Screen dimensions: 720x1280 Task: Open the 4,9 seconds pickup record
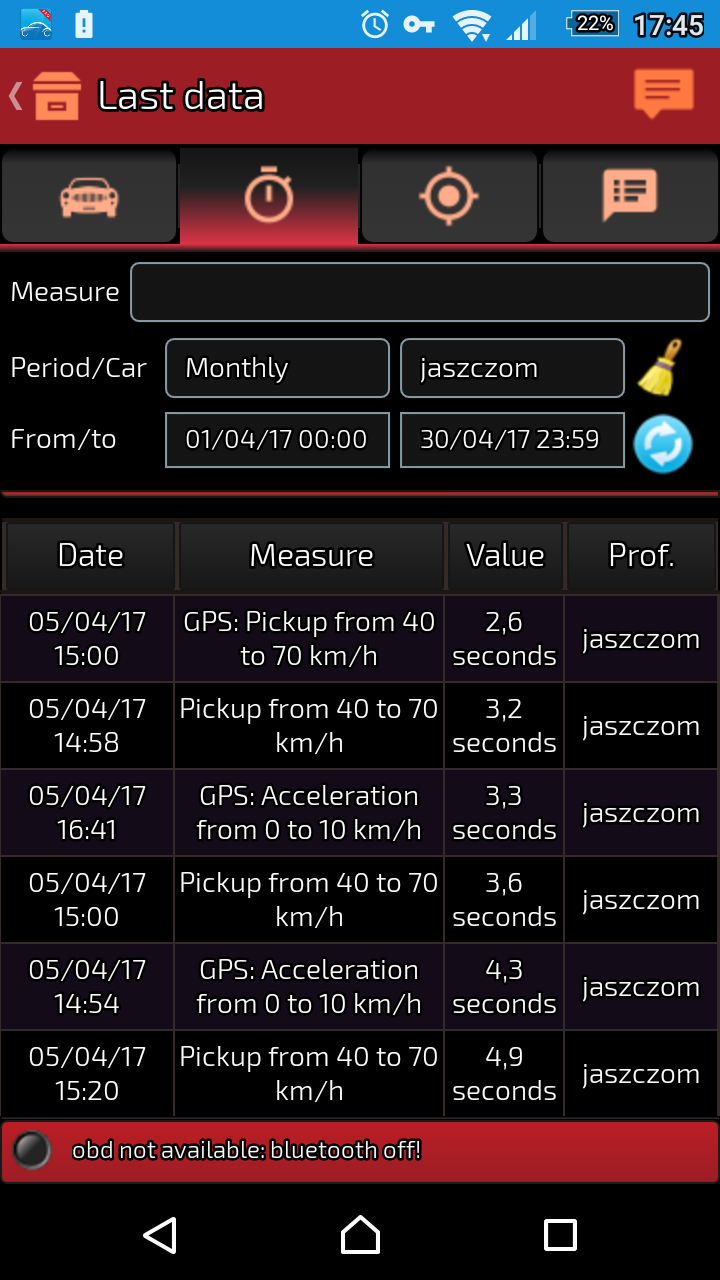point(309,1074)
